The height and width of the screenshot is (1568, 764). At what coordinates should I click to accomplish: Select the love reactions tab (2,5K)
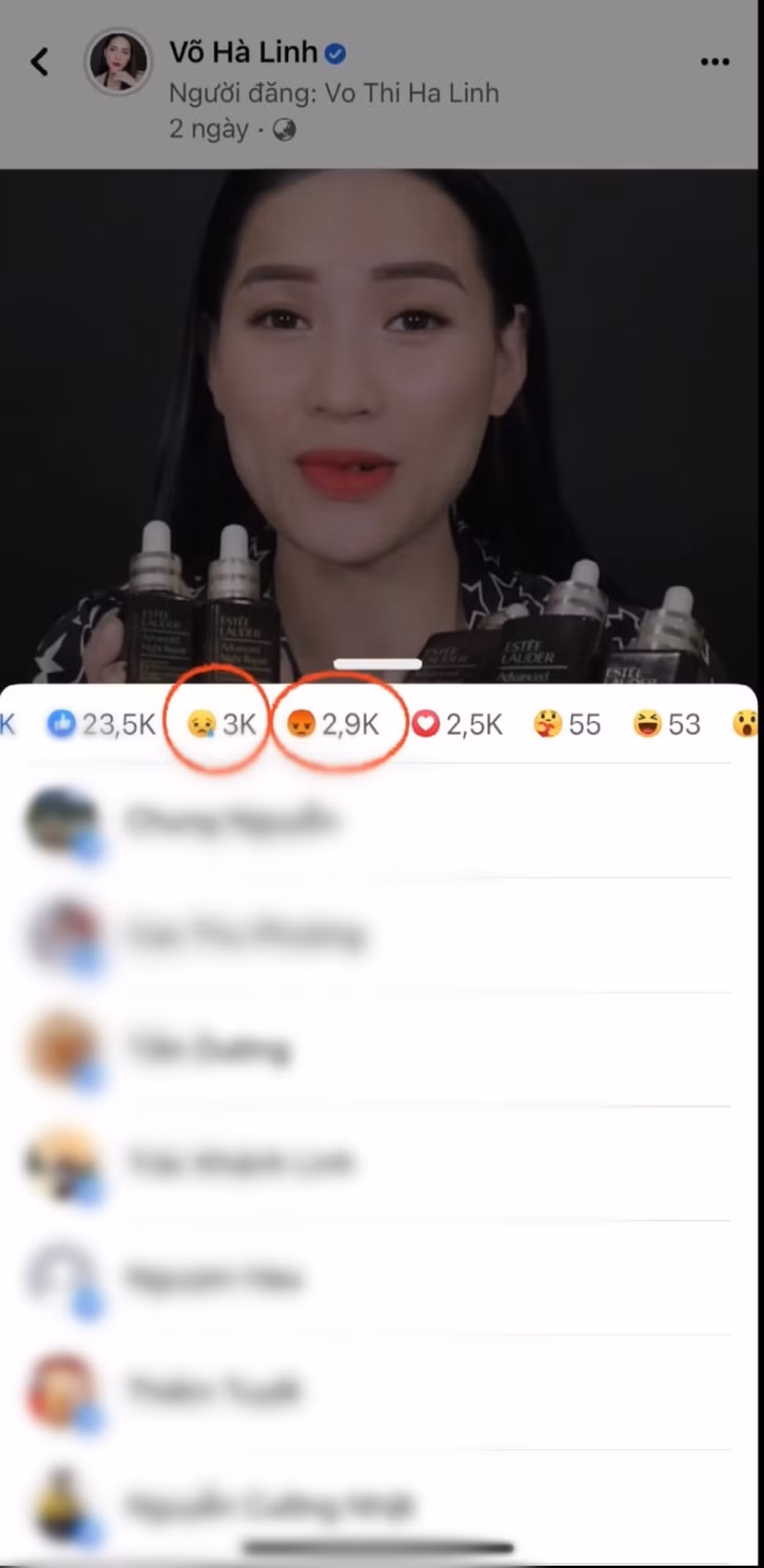click(458, 724)
